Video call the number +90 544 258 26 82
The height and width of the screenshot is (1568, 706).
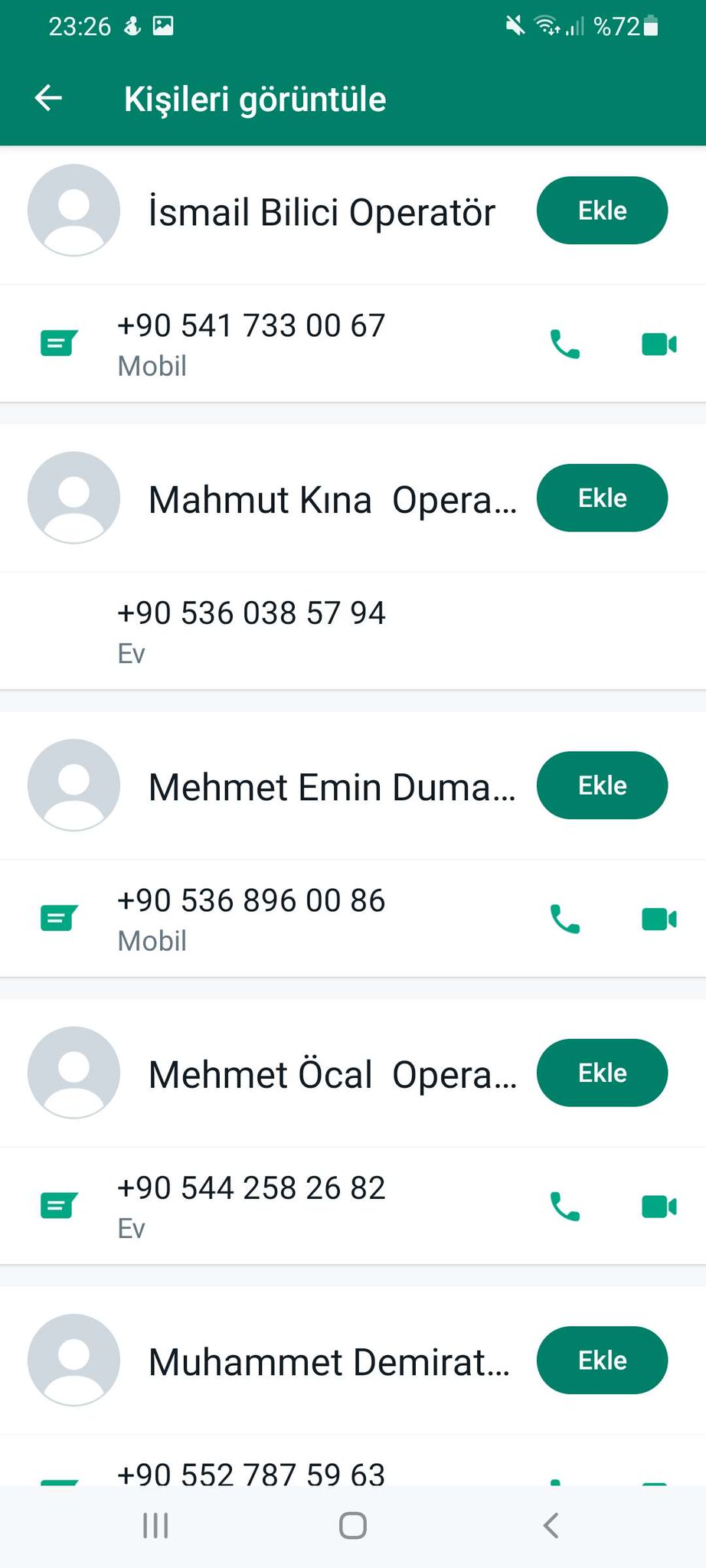(659, 1207)
